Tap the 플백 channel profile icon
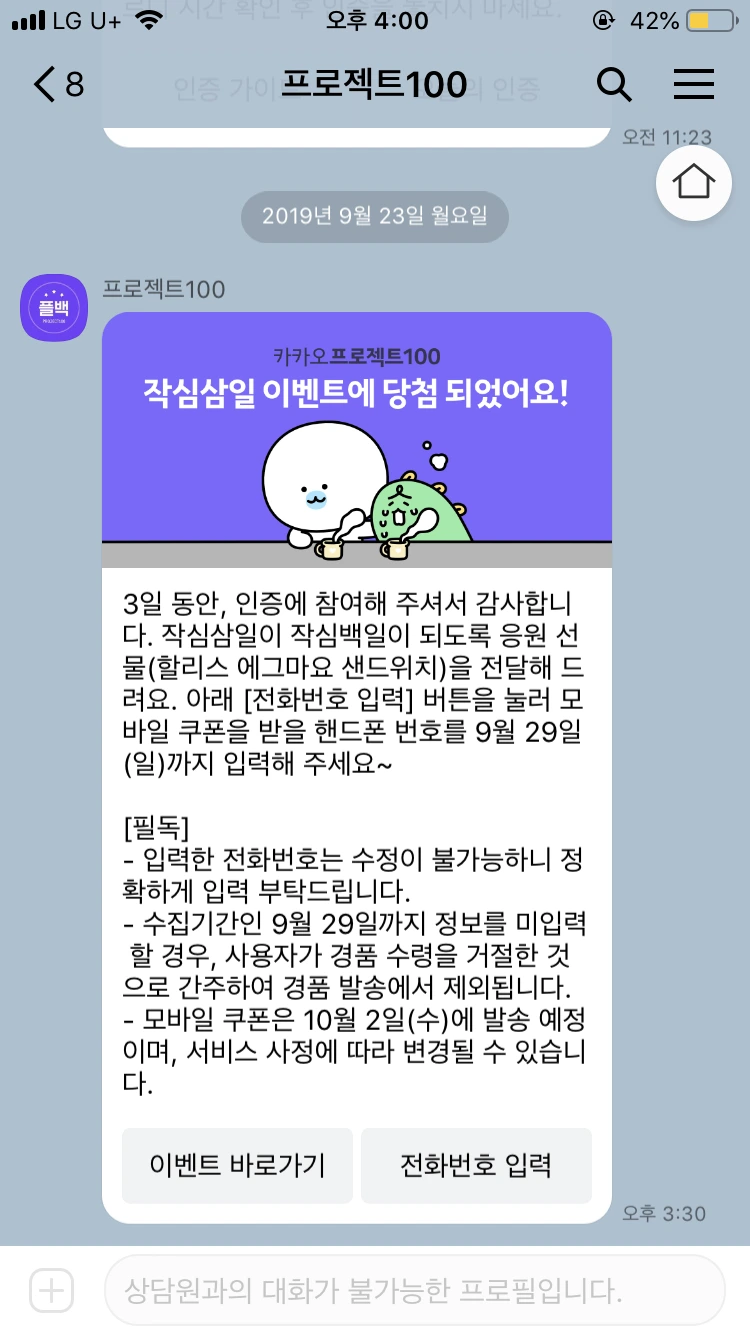The image size is (750, 1334). [53, 307]
